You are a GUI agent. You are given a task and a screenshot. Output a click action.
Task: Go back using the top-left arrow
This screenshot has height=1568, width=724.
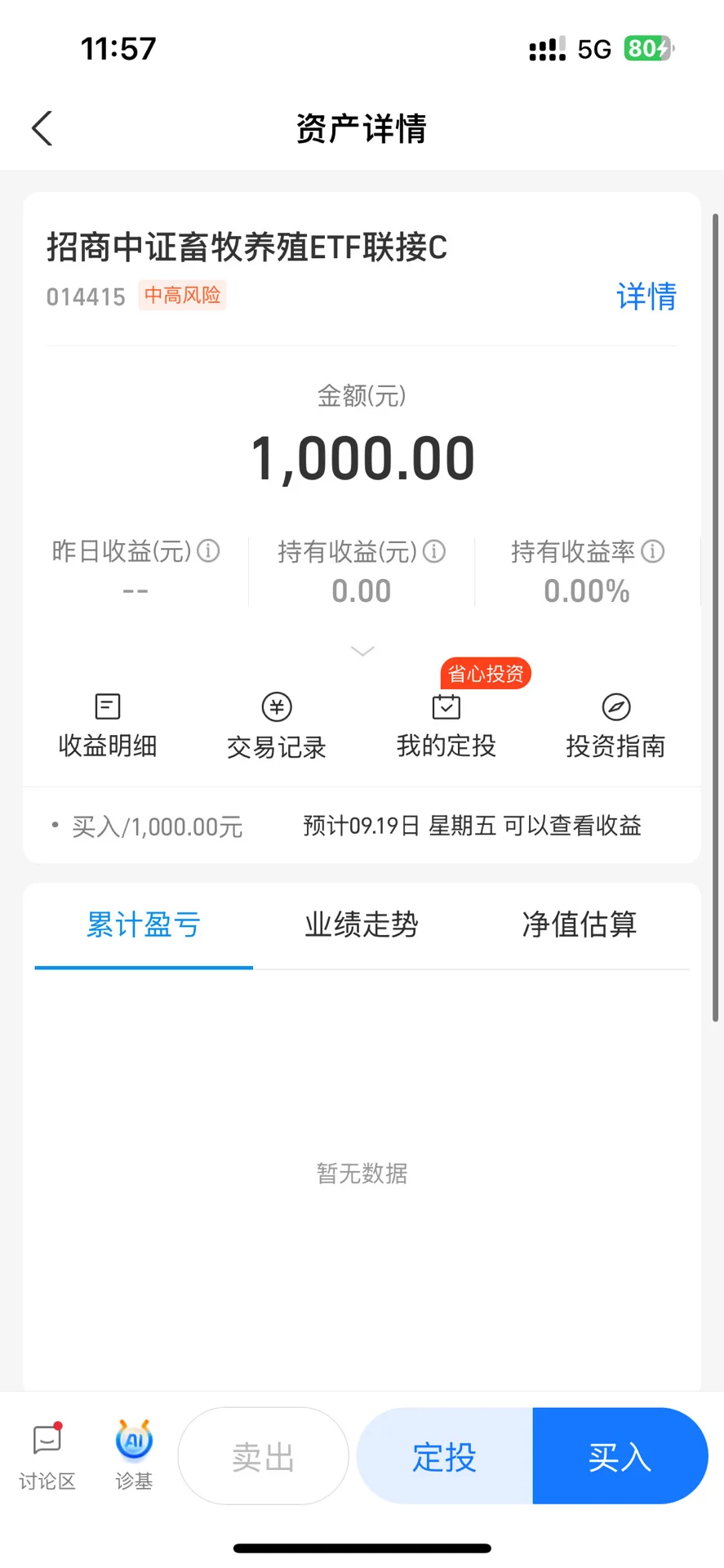[x=42, y=128]
